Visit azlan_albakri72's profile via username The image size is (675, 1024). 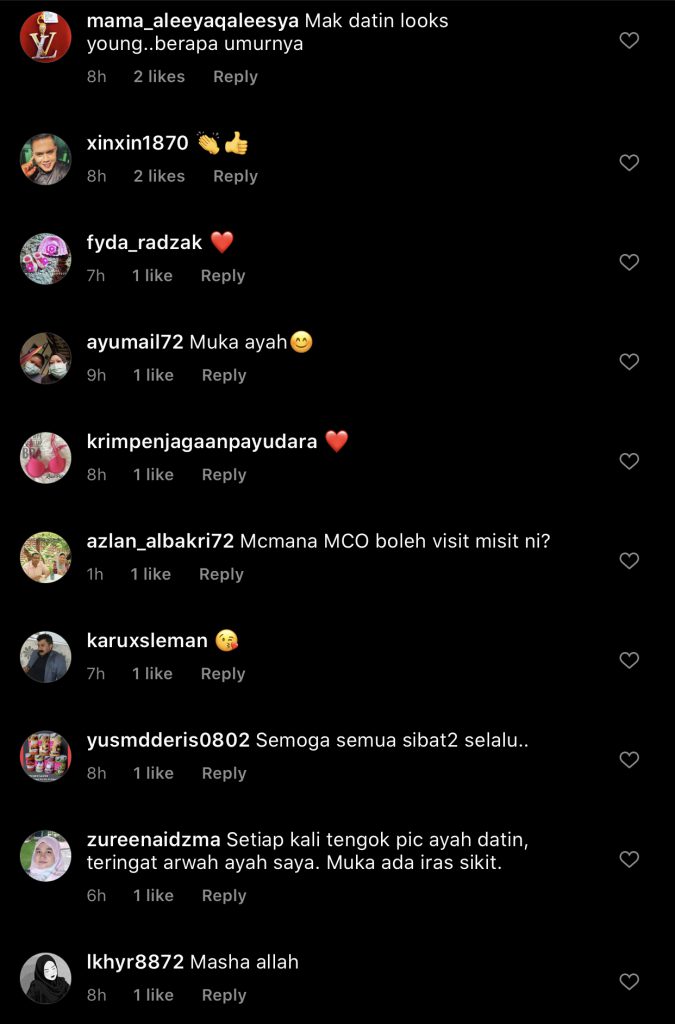160,541
